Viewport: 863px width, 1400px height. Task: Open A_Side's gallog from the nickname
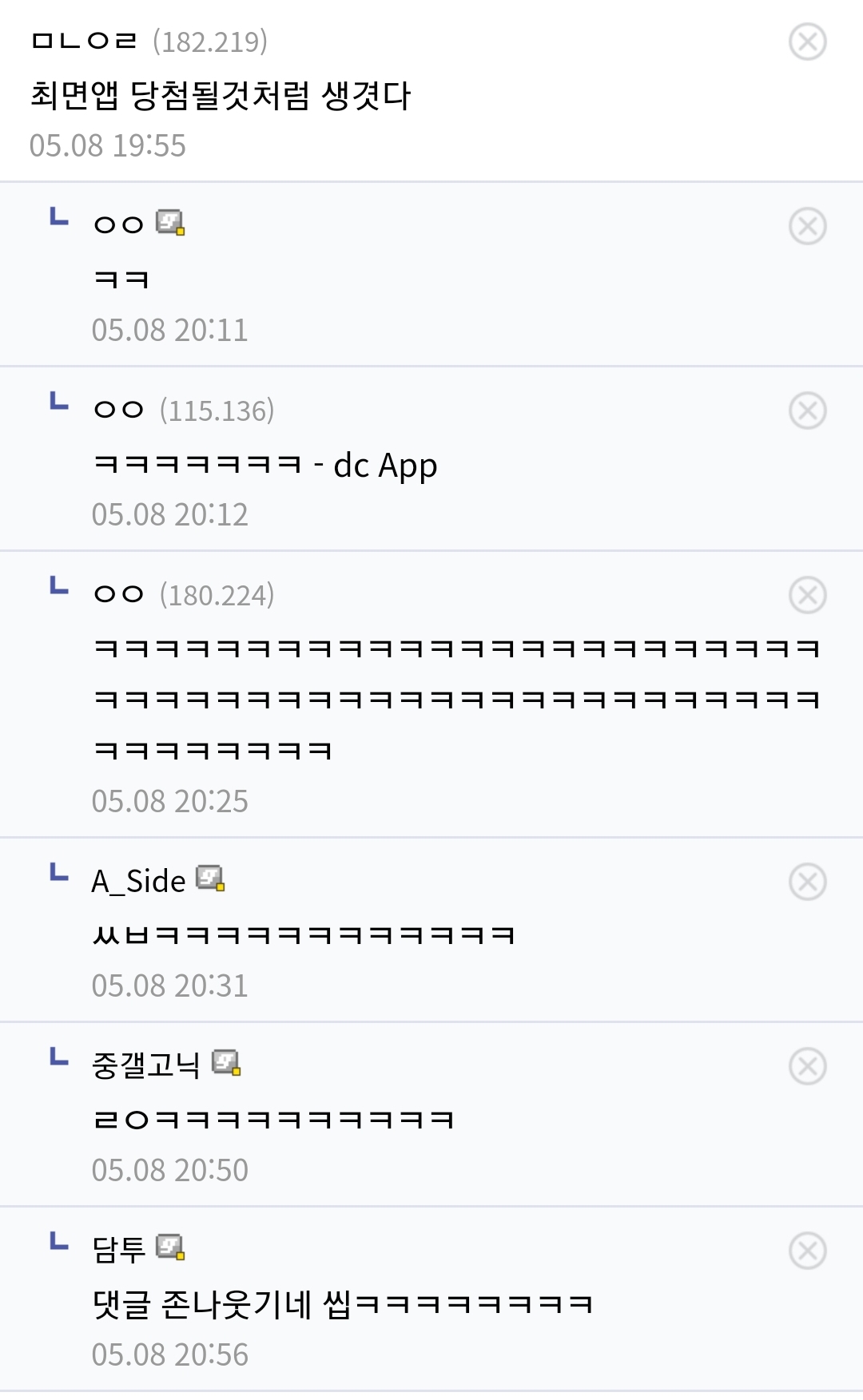point(139,882)
